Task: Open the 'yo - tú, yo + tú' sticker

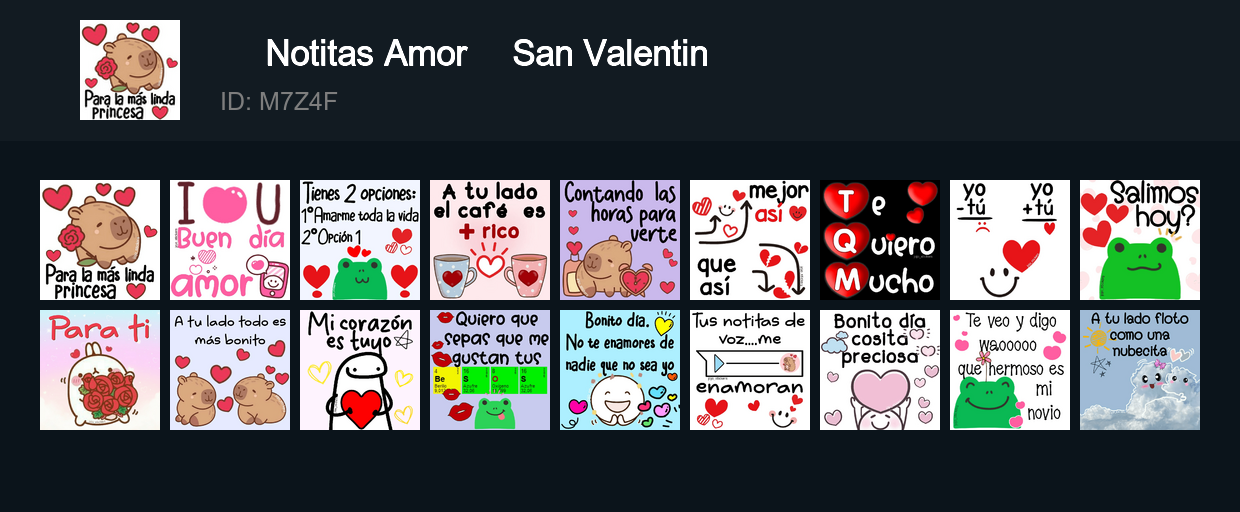Action: tap(1010, 240)
